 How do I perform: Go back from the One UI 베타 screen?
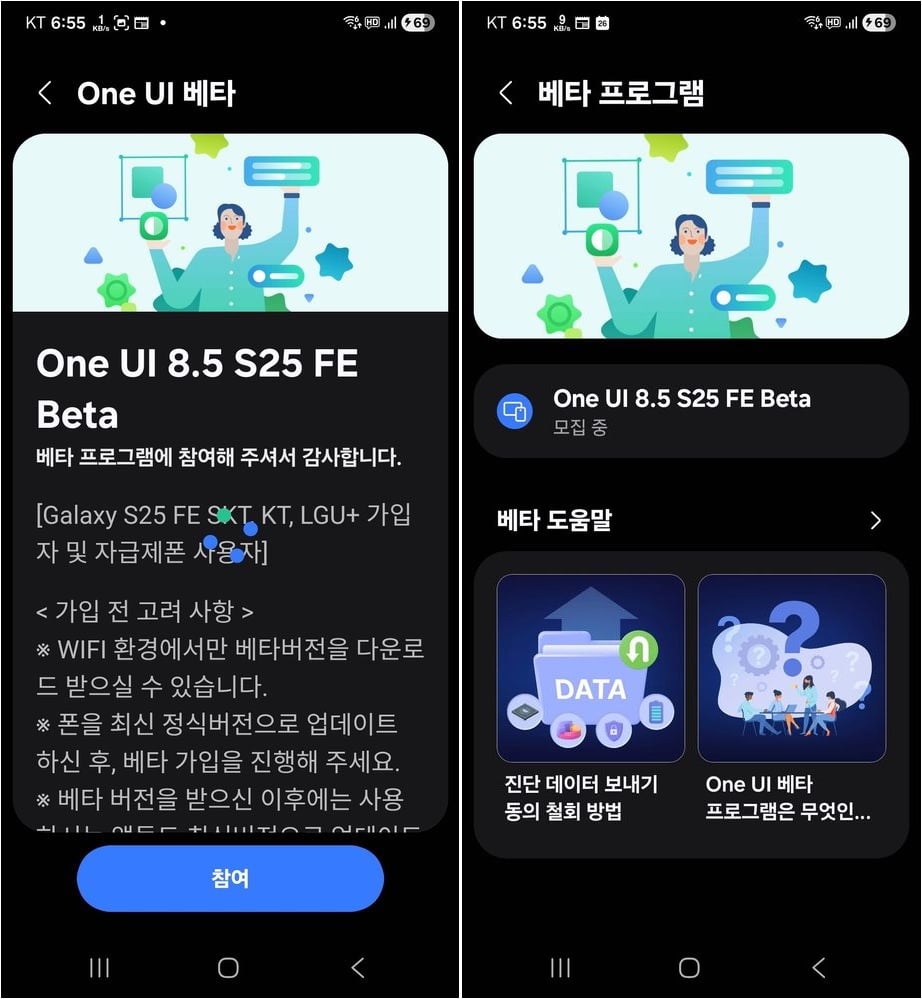click(x=45, y=94)
